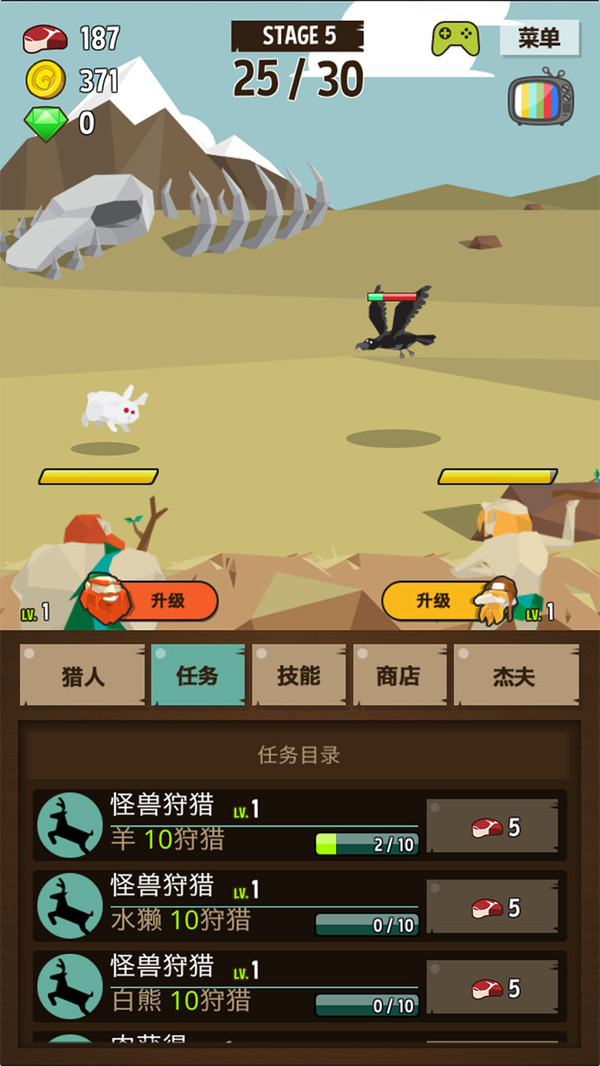Claim the reward for 水獭 10狩猎 quest
Image resolution: width=600 pixels, height=1066 pixels.
point(492,907)
